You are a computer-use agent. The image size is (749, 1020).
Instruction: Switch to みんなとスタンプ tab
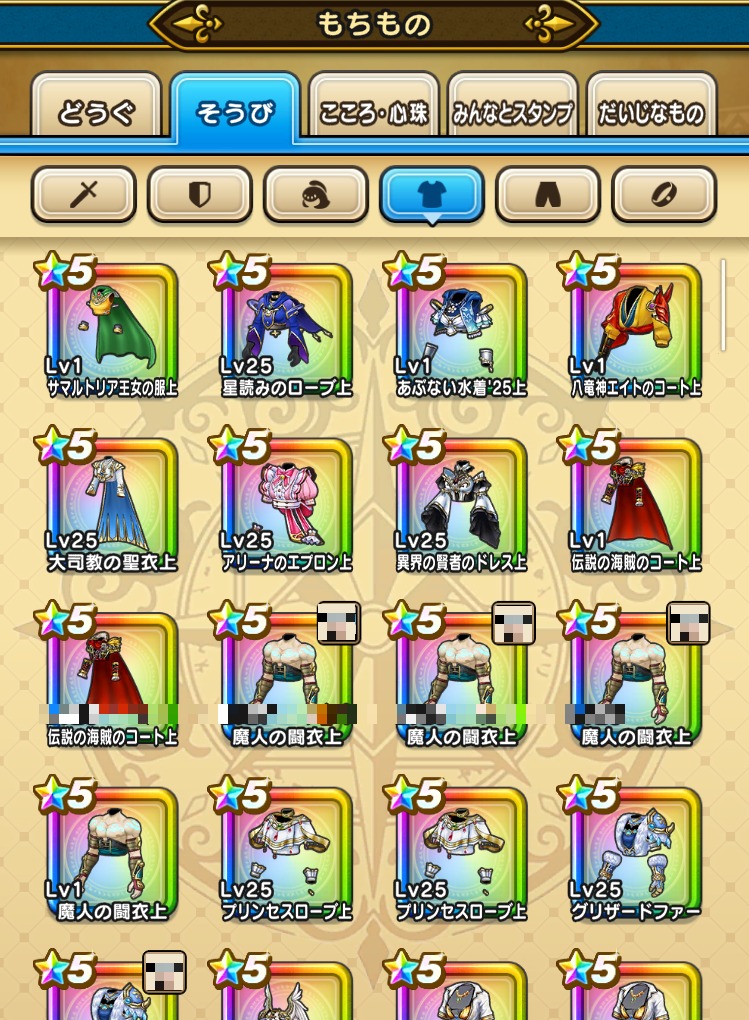tap(513, 112)
